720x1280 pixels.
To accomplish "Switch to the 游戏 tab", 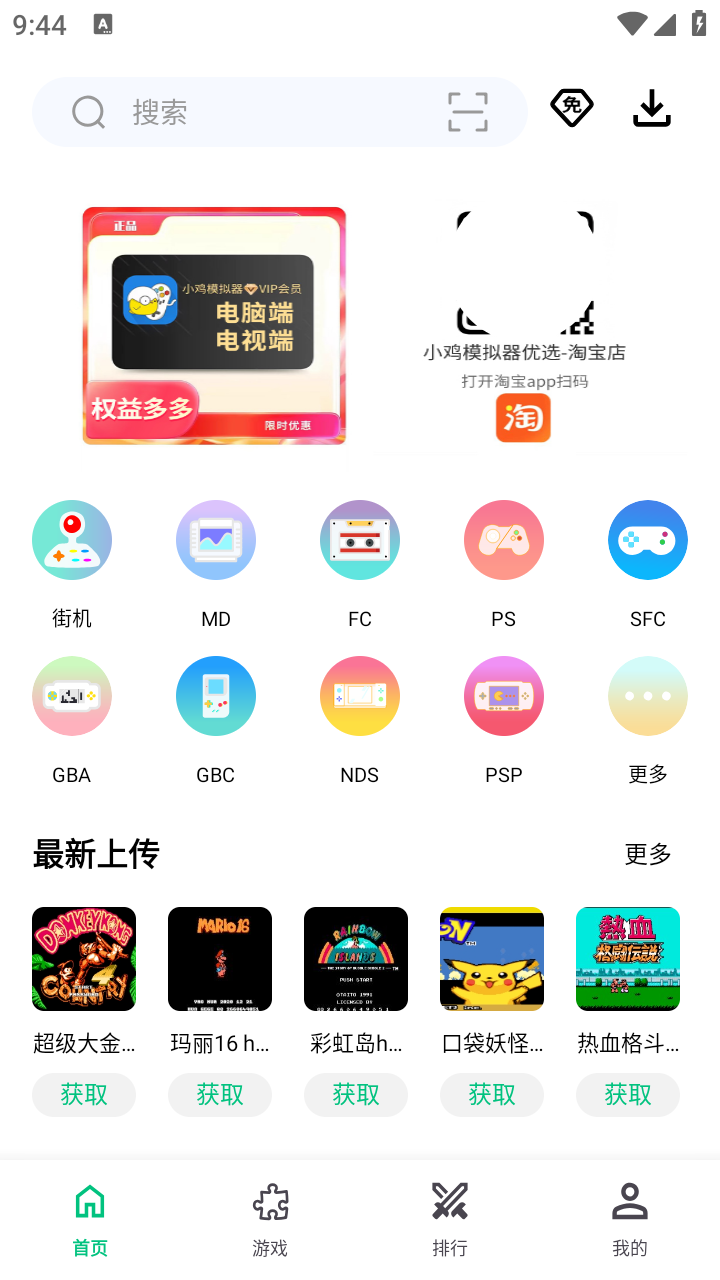I will (x=269, y=1214).
